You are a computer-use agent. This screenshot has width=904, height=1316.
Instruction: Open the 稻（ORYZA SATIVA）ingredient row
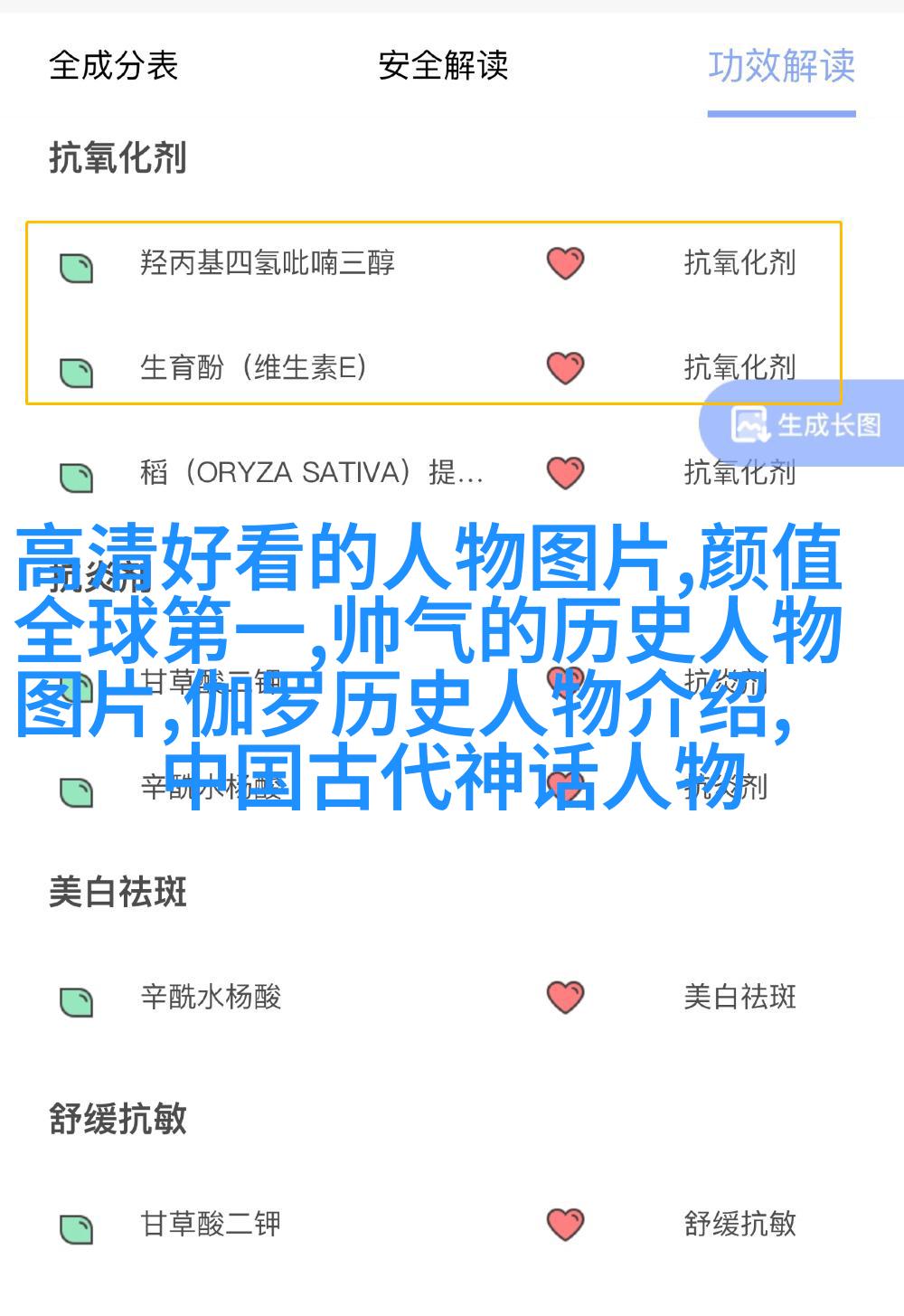click(311, 473)
